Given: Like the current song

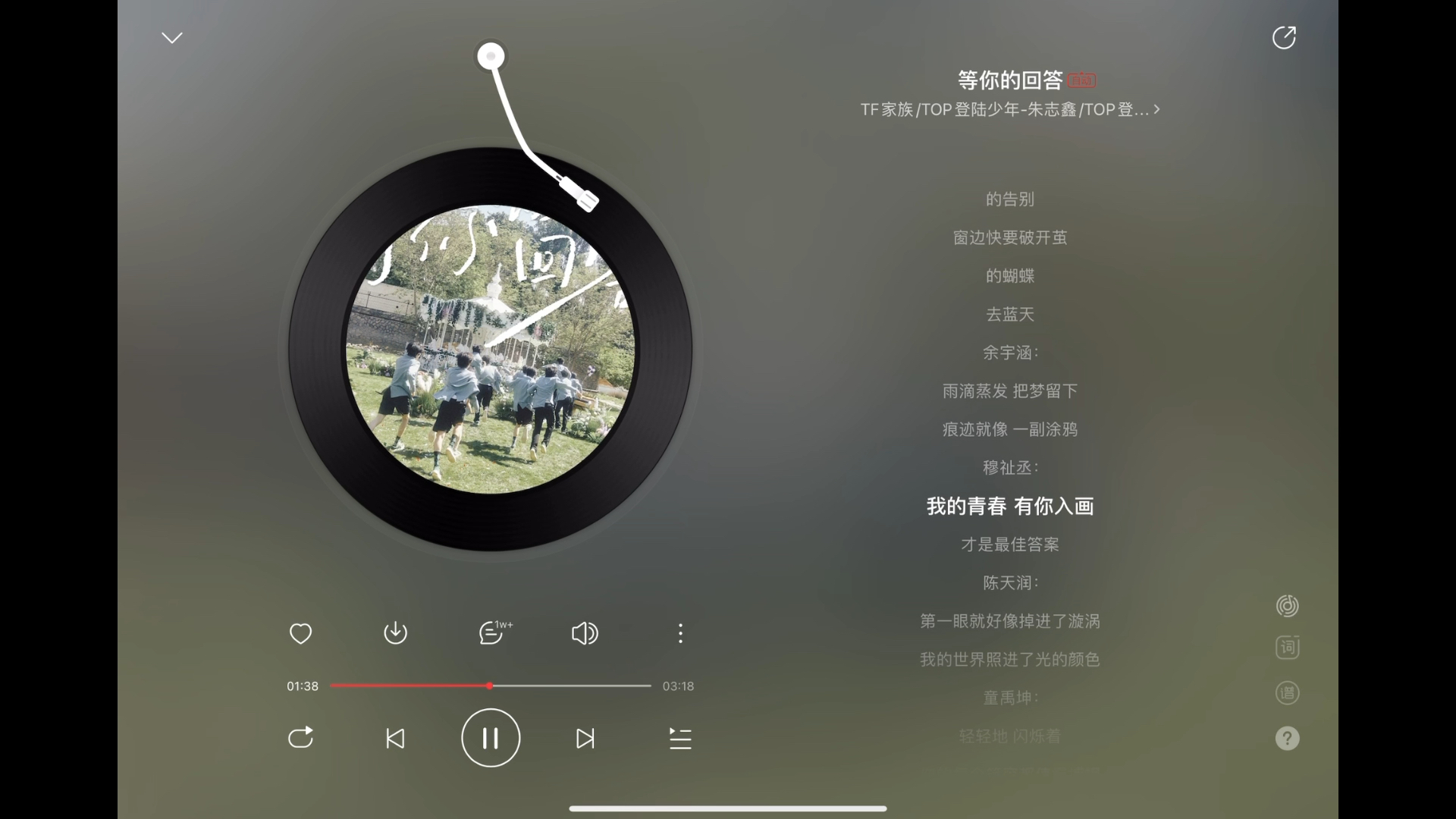Looking at the screenshot, I should 301,633.
